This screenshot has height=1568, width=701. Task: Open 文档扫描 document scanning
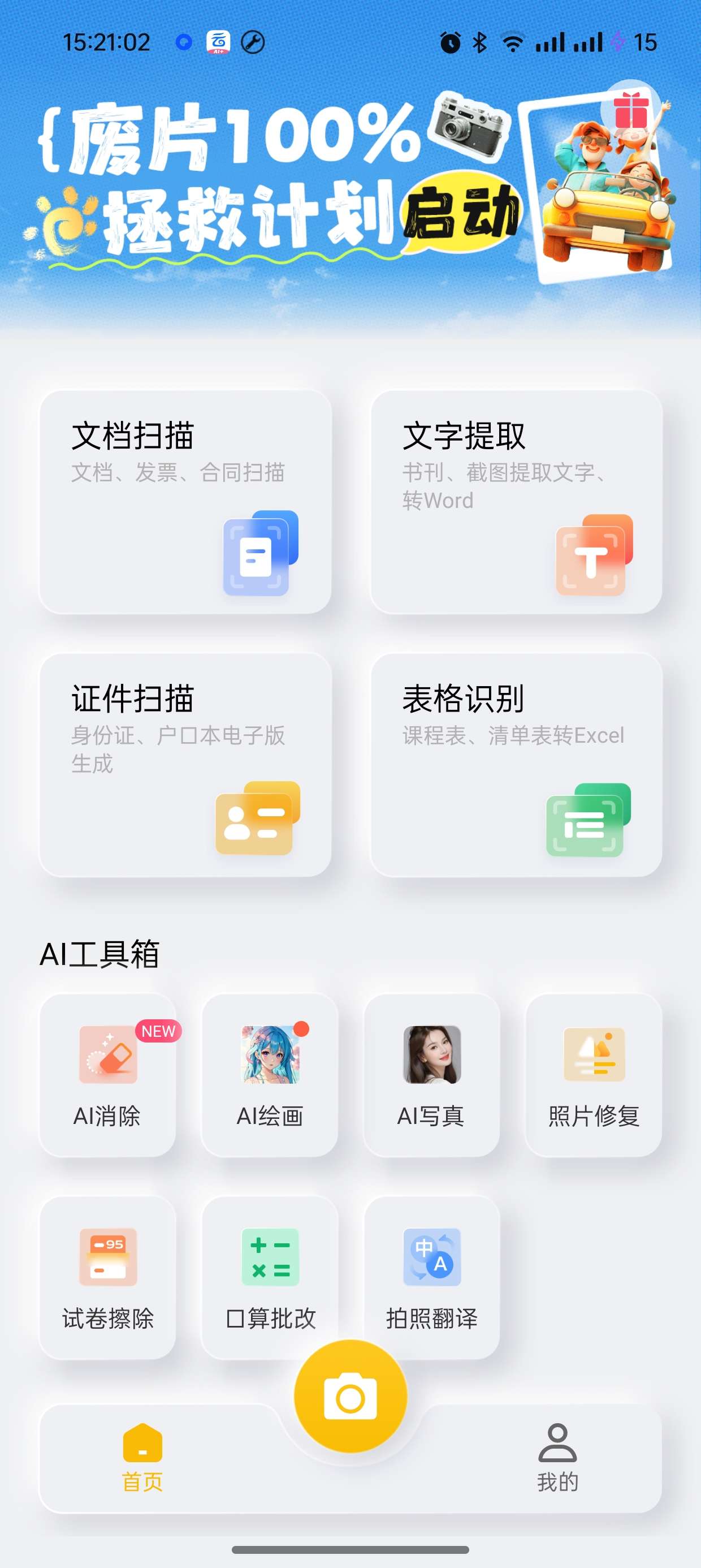(185, 502)
